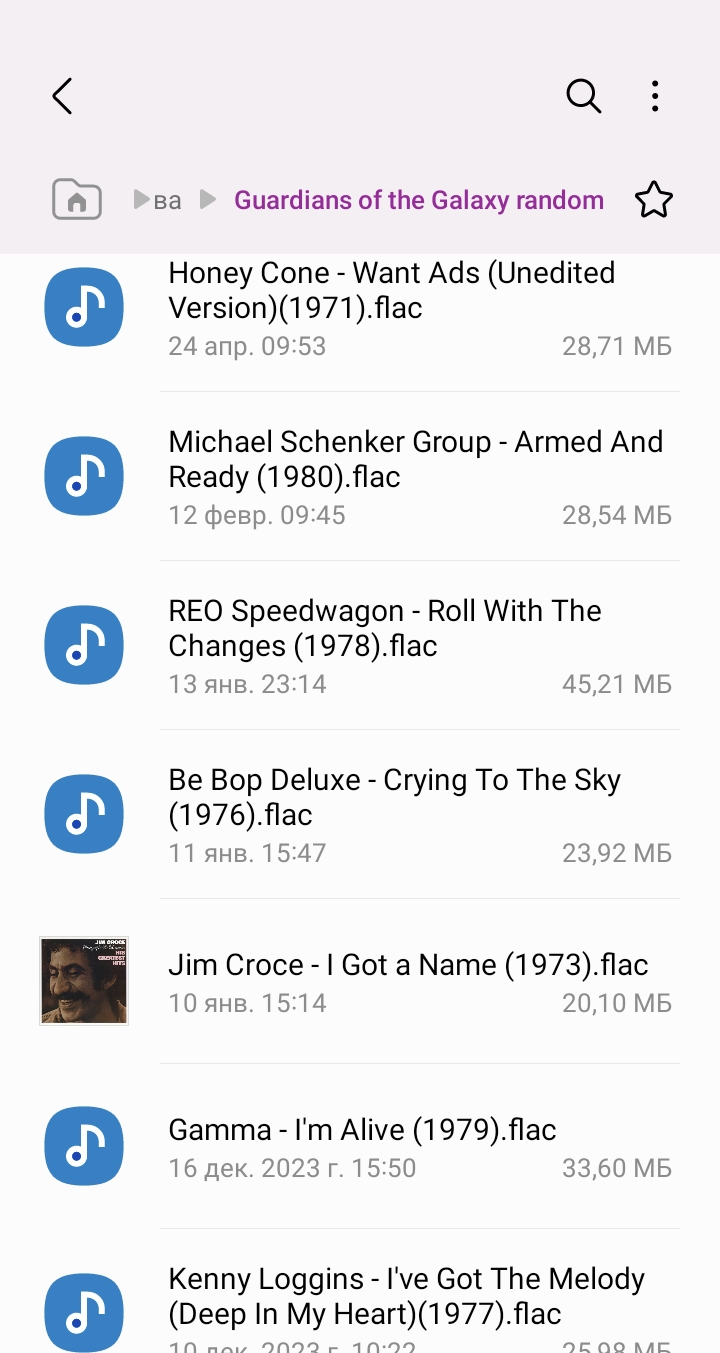Open Kenny Loggins - I've Got The Melody
This screenshot has height=1353, width=720.
click(406, 1296)
